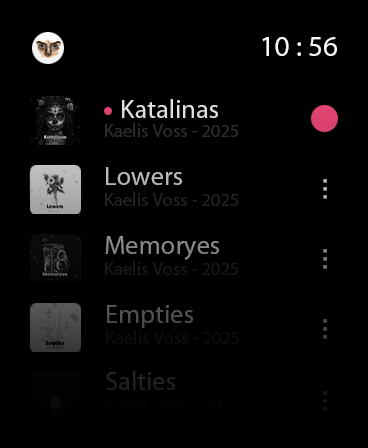Open more options for Salties

pos(325,401)
